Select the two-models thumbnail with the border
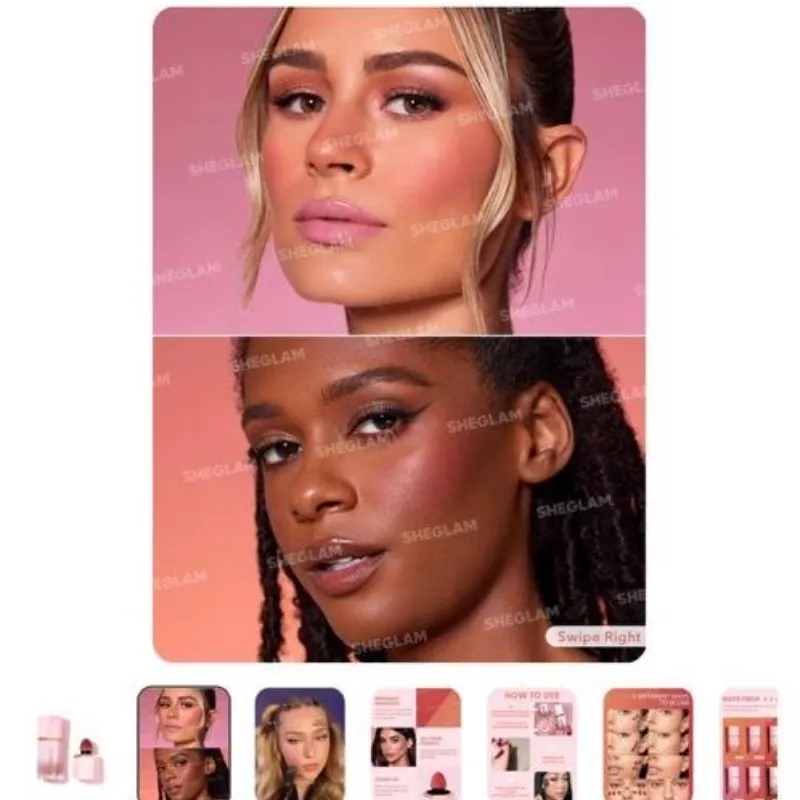This screenshot has width=800, height=800. (184, 743)
